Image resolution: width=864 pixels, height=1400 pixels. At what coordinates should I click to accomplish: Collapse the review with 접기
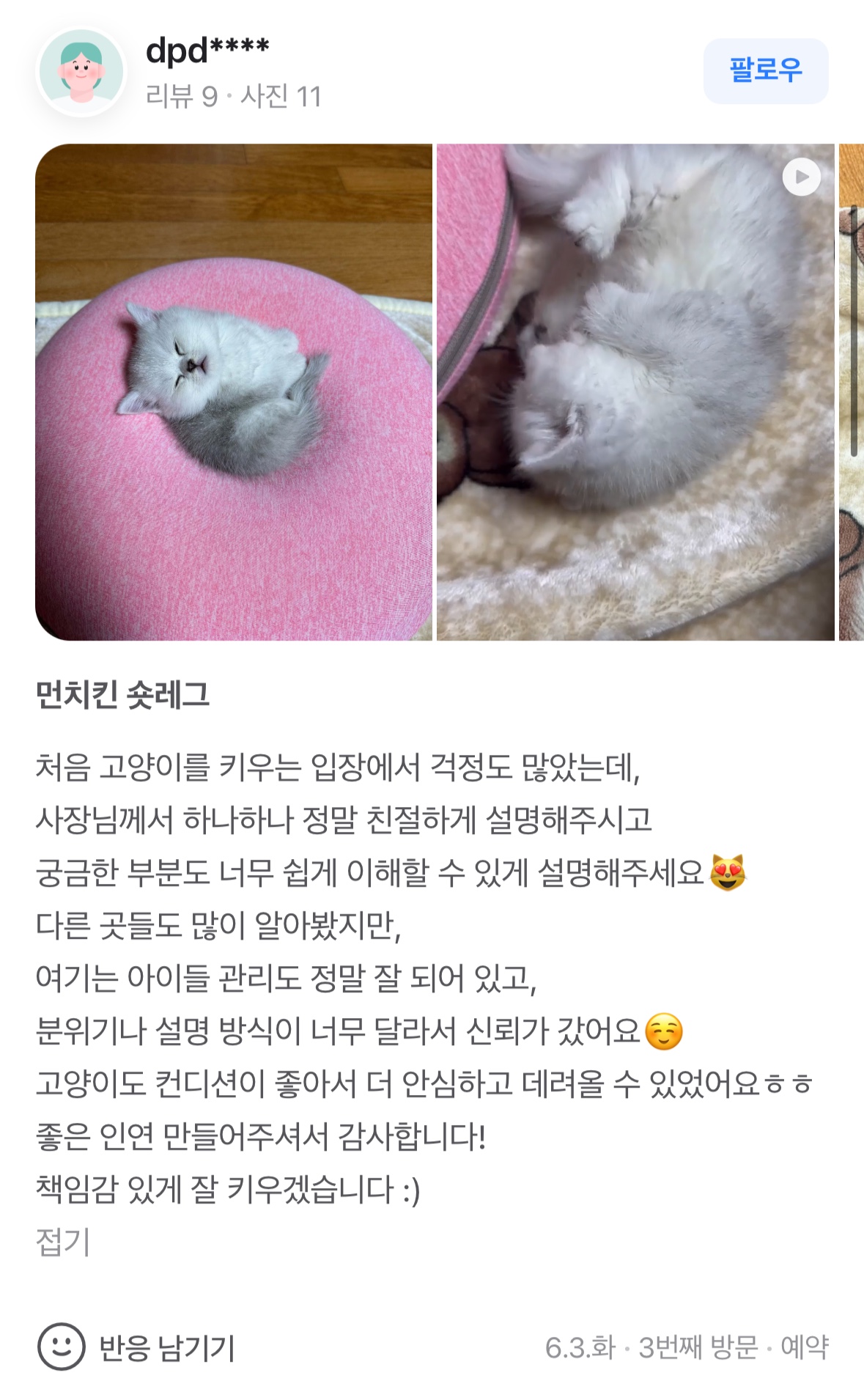point(63,1242)
